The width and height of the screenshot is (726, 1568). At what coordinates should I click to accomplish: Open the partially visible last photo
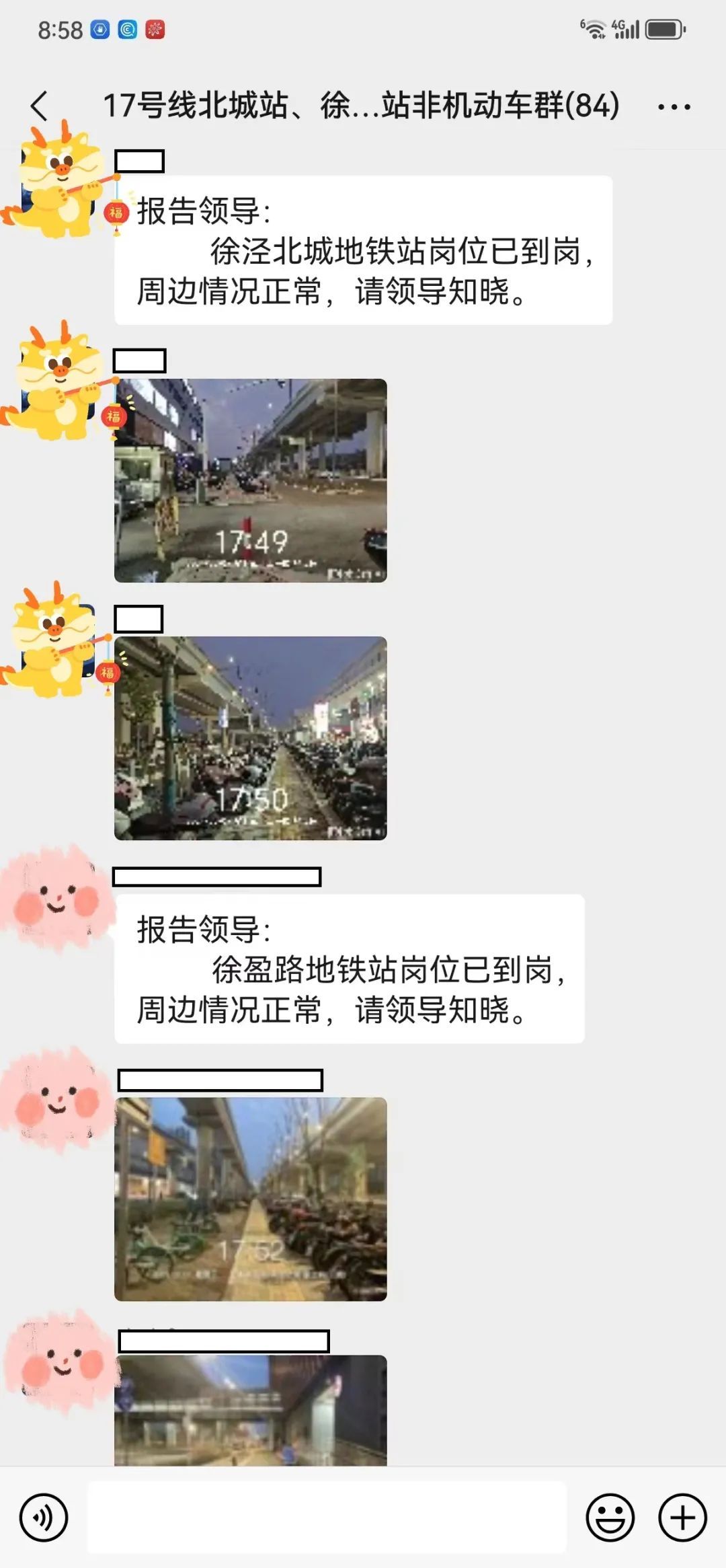click(x=251, y=1409)
